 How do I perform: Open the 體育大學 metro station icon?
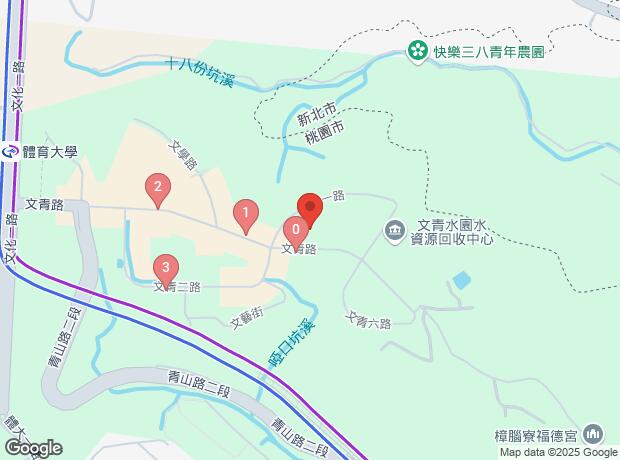9,152
